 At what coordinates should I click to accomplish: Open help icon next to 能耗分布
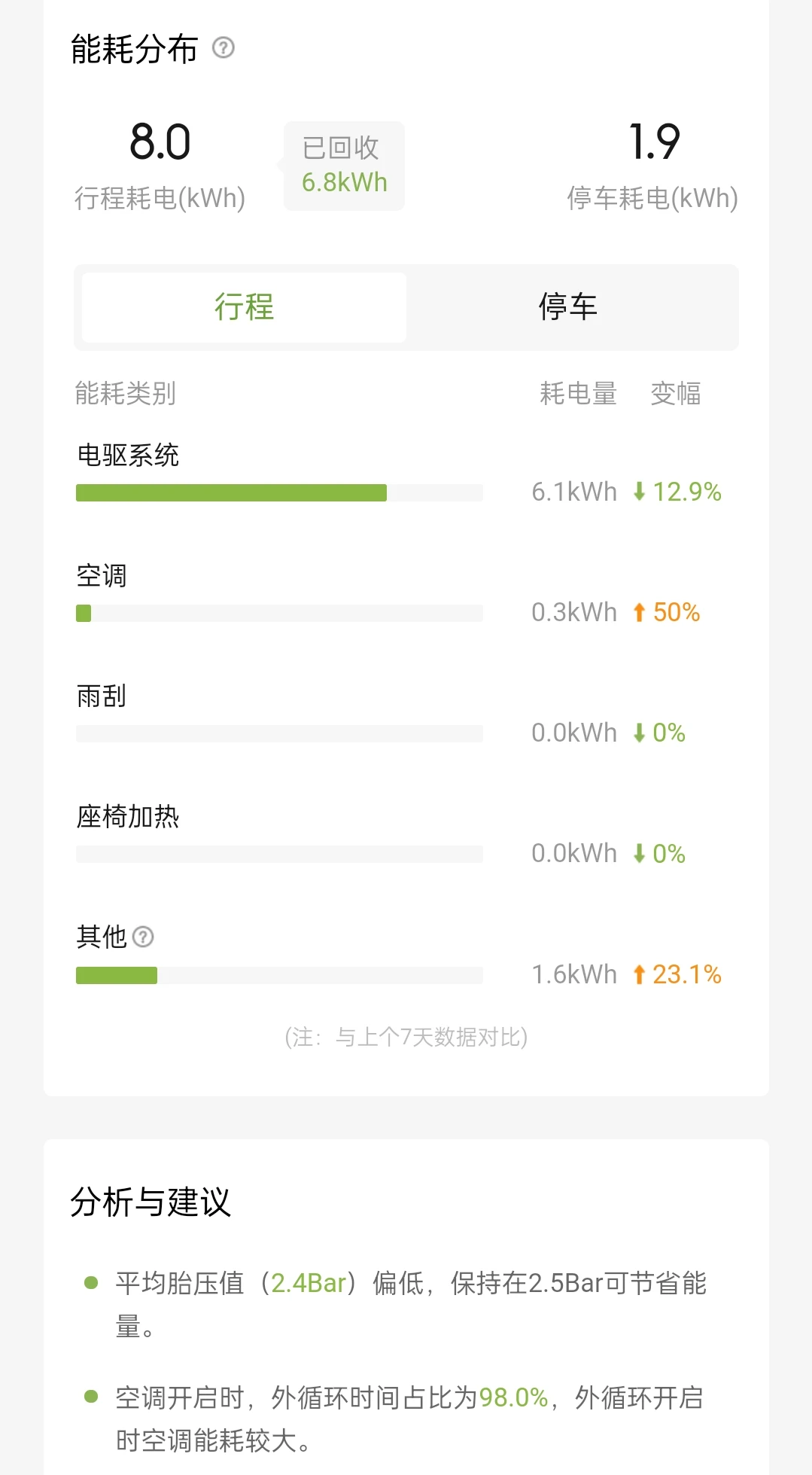(x=224, y=48)
